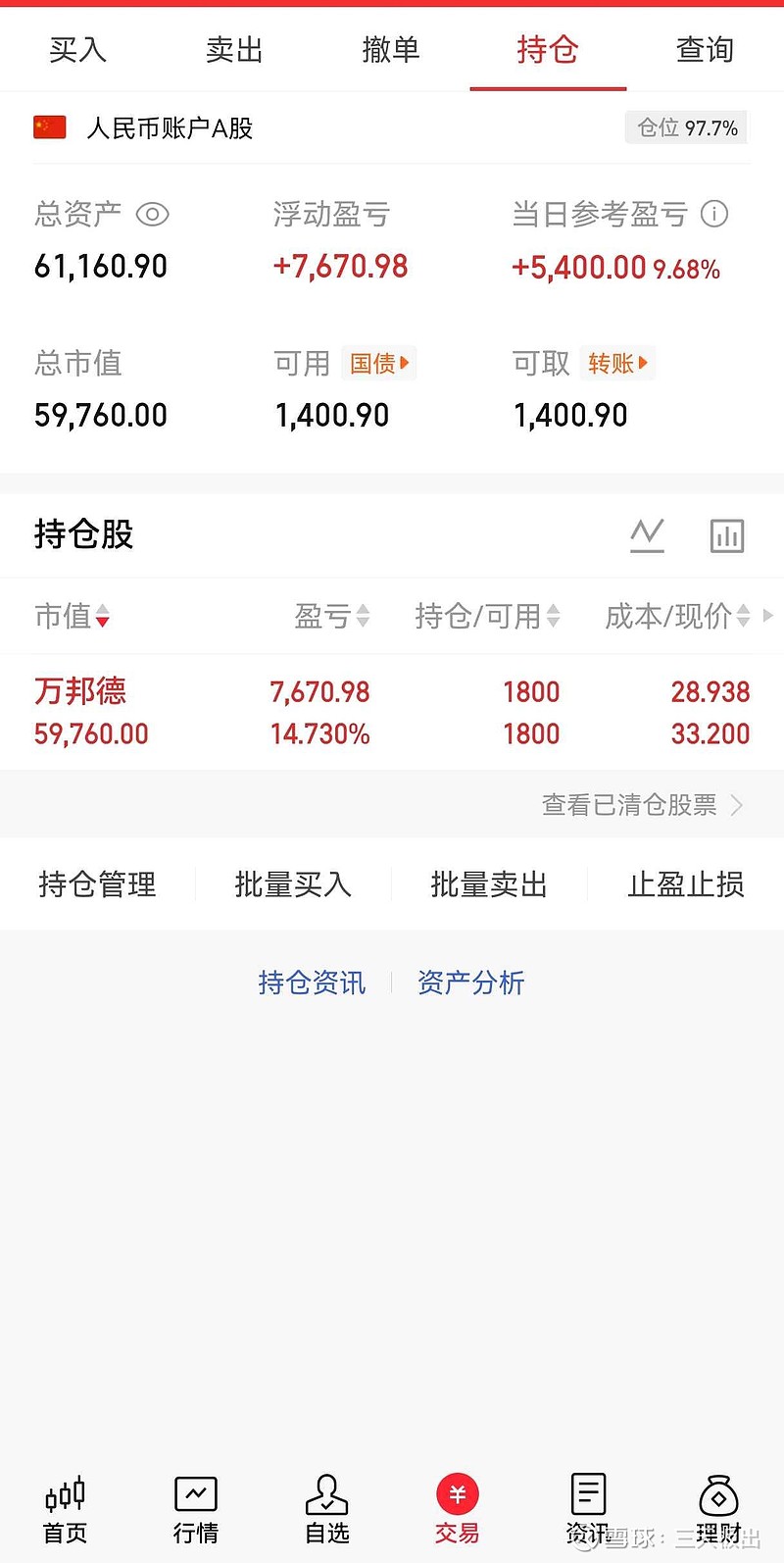Open the info tooltip beside 当日参考盈亏
Image resolution: width=784 pixels, height=1563 pixels.
pos(714,214)
